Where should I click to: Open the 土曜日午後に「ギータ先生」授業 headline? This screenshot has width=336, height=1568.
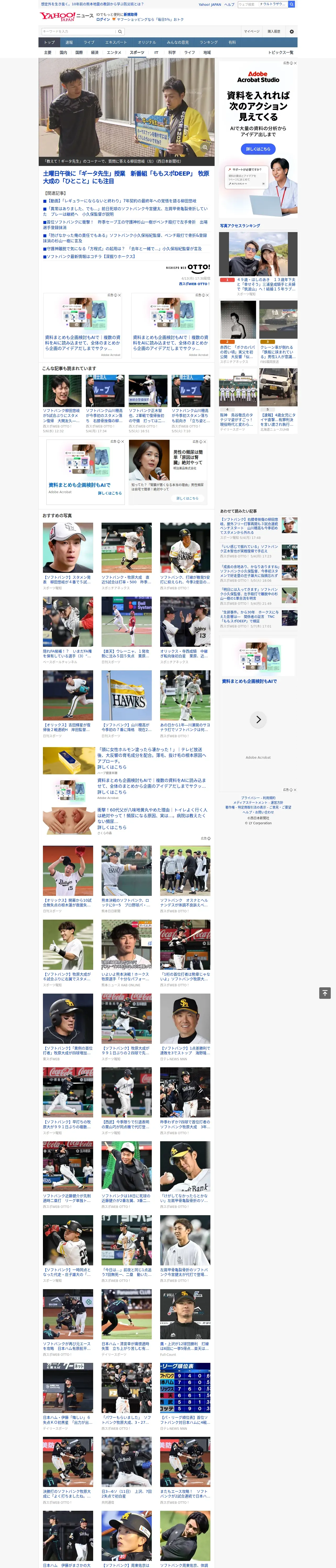pos(126,177)
